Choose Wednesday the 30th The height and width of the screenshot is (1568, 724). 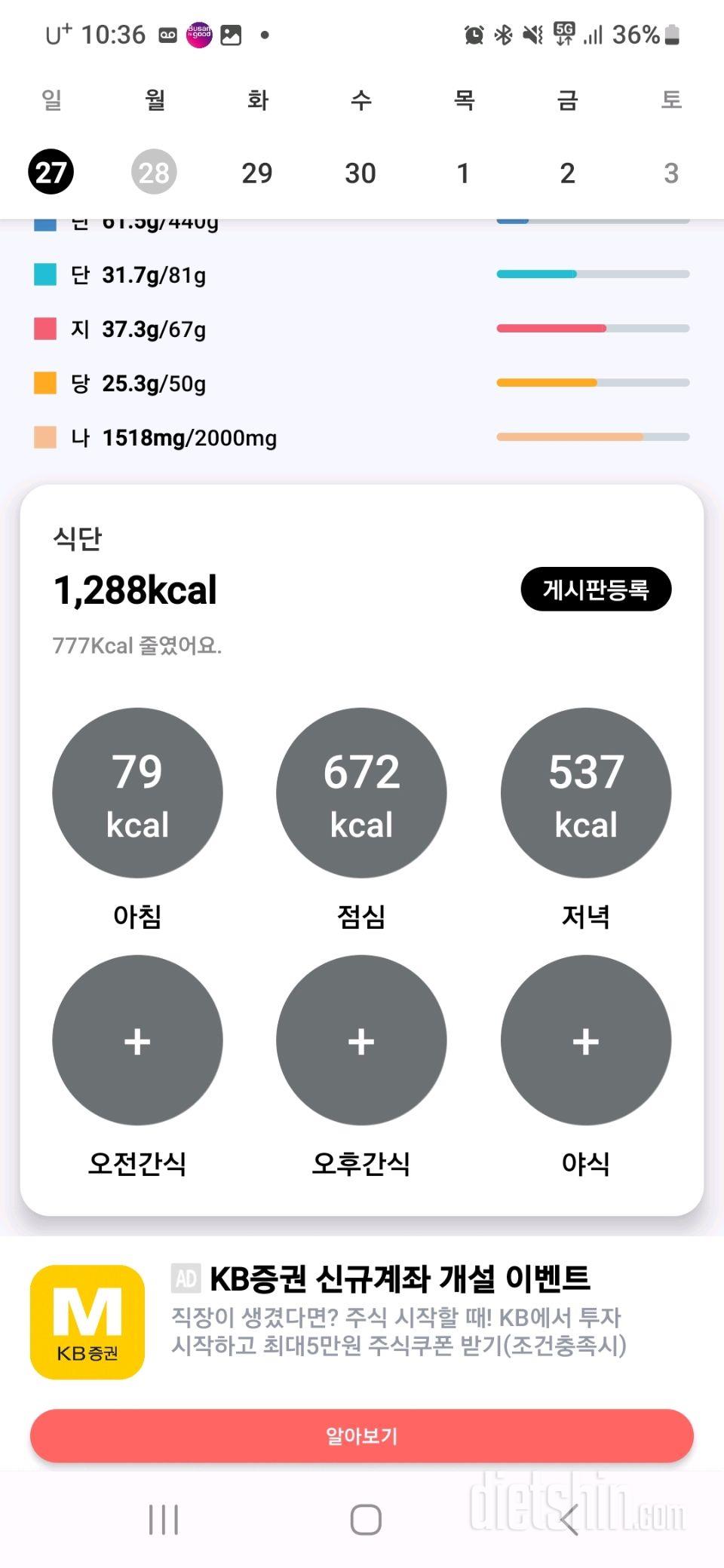click(360, 173)
